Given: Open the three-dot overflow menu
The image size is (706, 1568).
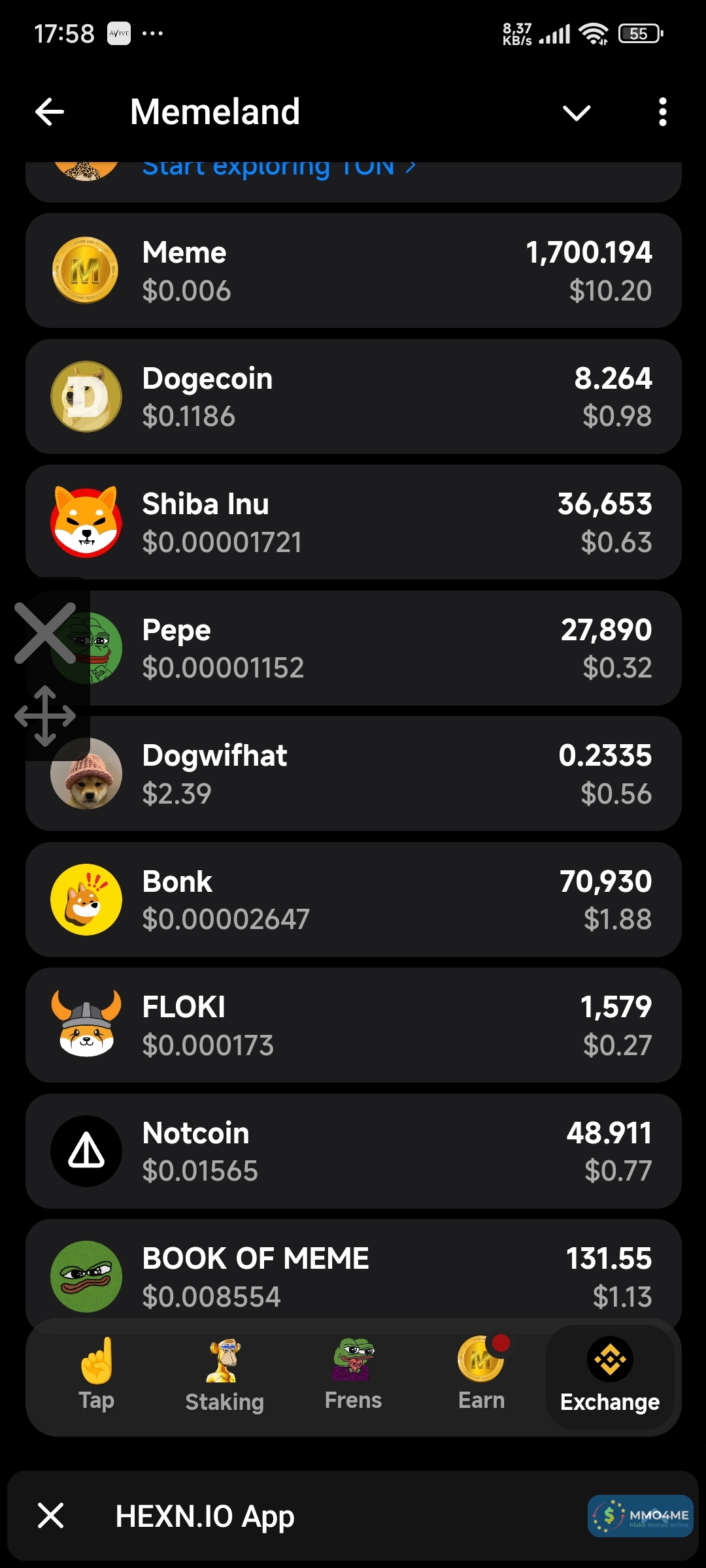Looking at the screenshot, I should coord(662,112).
